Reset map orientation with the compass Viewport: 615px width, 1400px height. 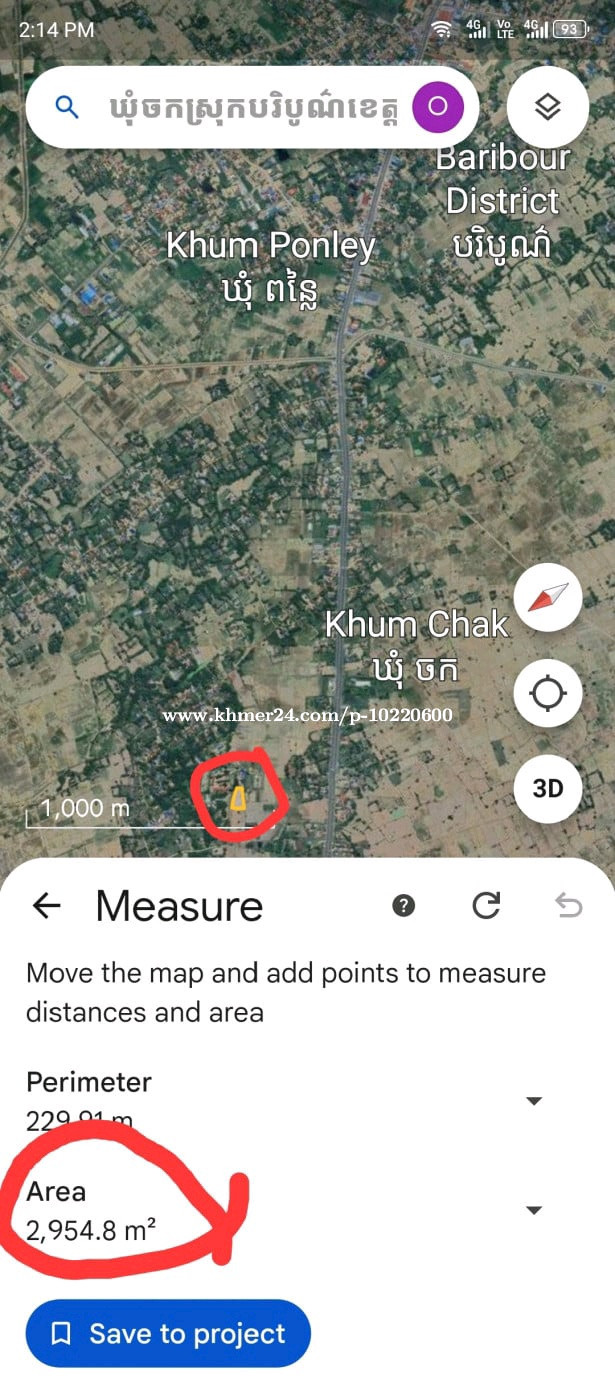548,598
